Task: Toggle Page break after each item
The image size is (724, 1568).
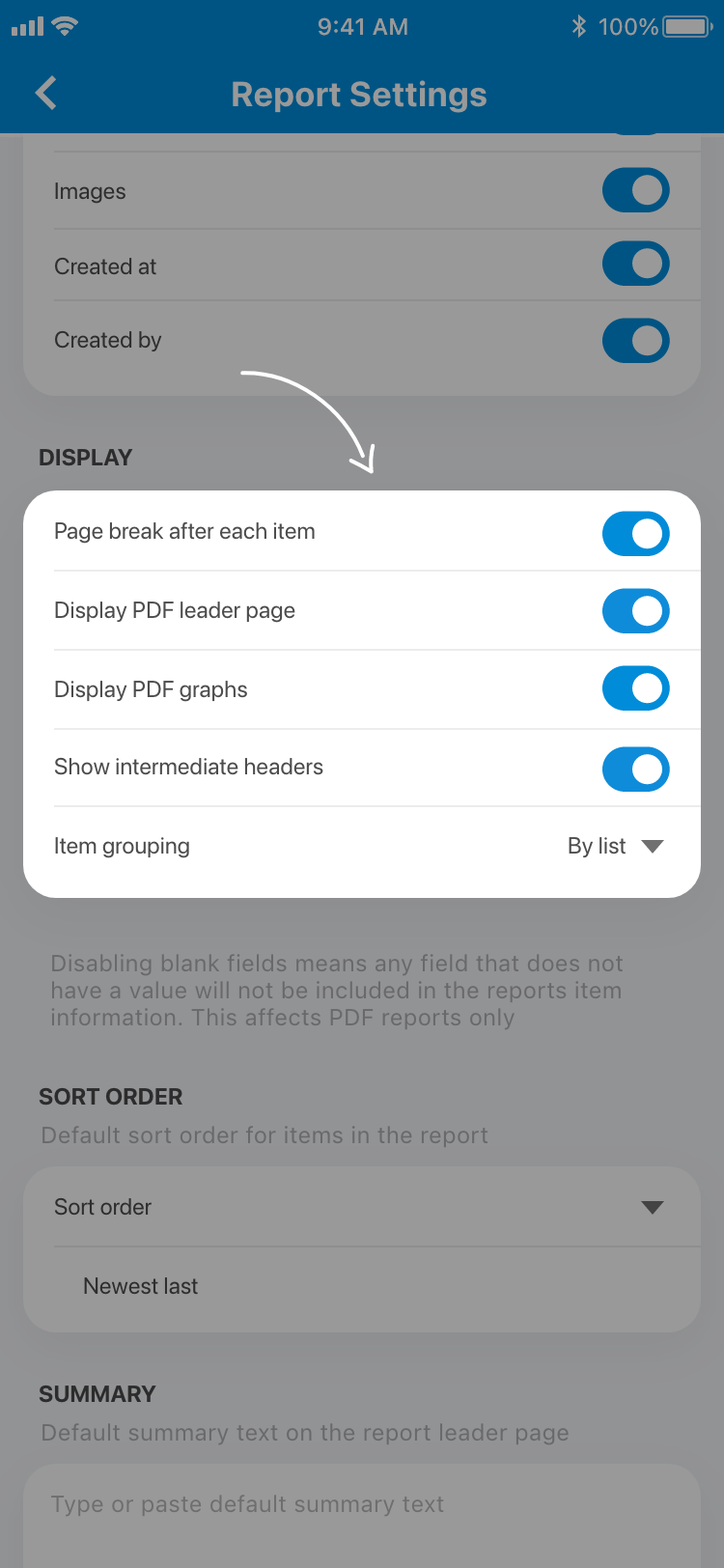Action: pyautogui.click(x=635, y=533)
